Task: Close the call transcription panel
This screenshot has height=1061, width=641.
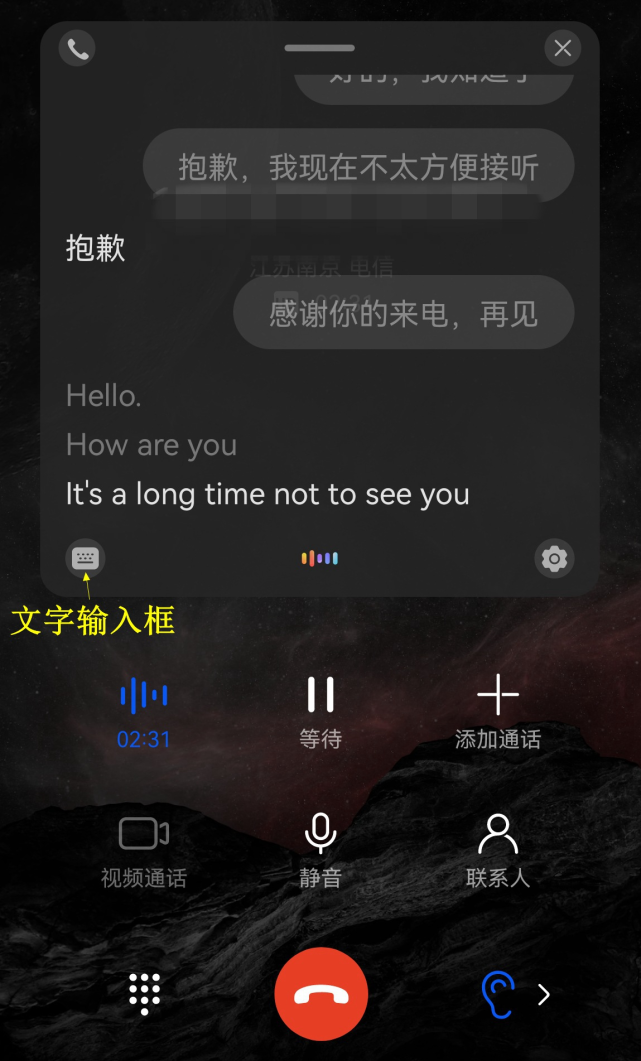Action: pos(563,48)
